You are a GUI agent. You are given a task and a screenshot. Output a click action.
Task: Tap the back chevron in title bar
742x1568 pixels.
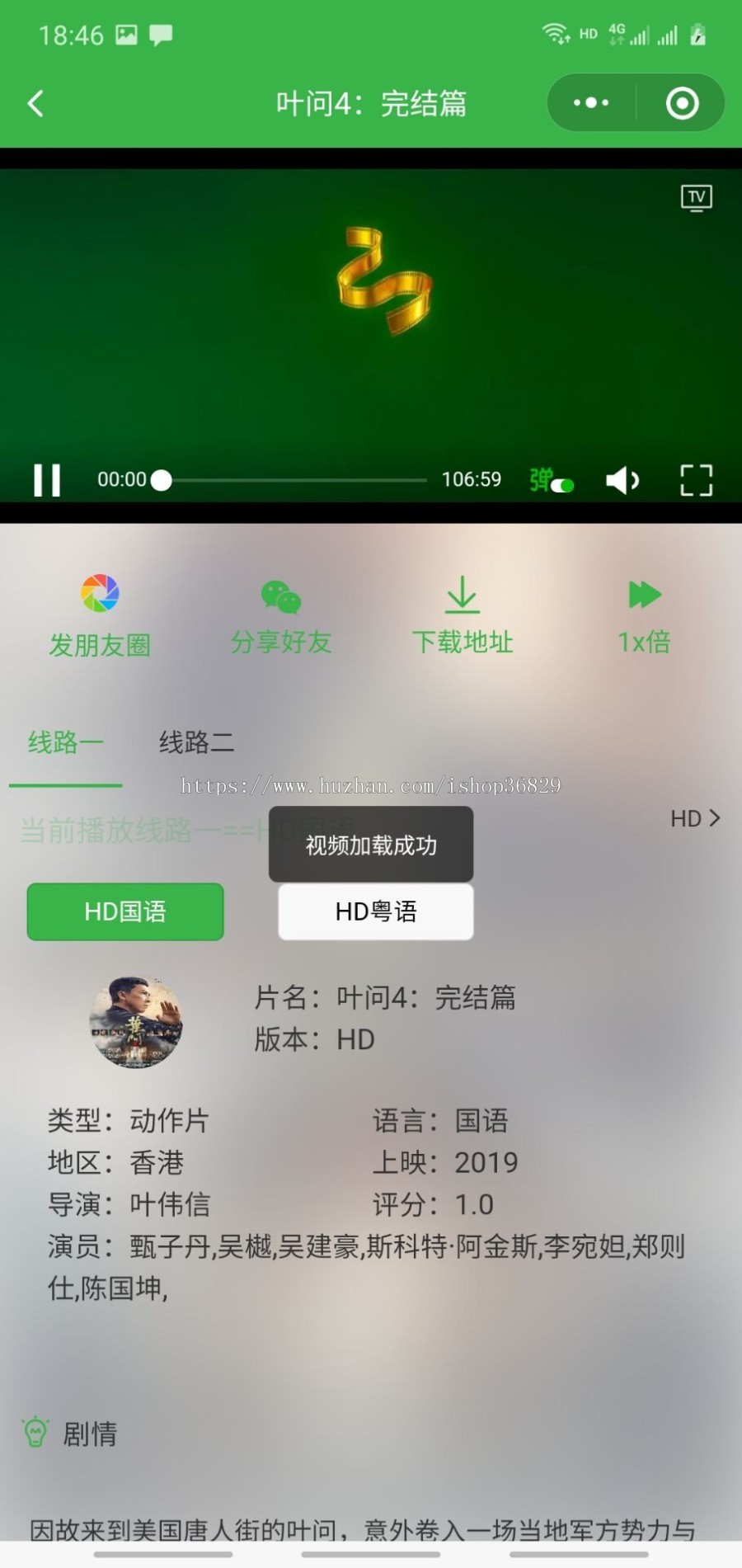[x=35, y=102]
